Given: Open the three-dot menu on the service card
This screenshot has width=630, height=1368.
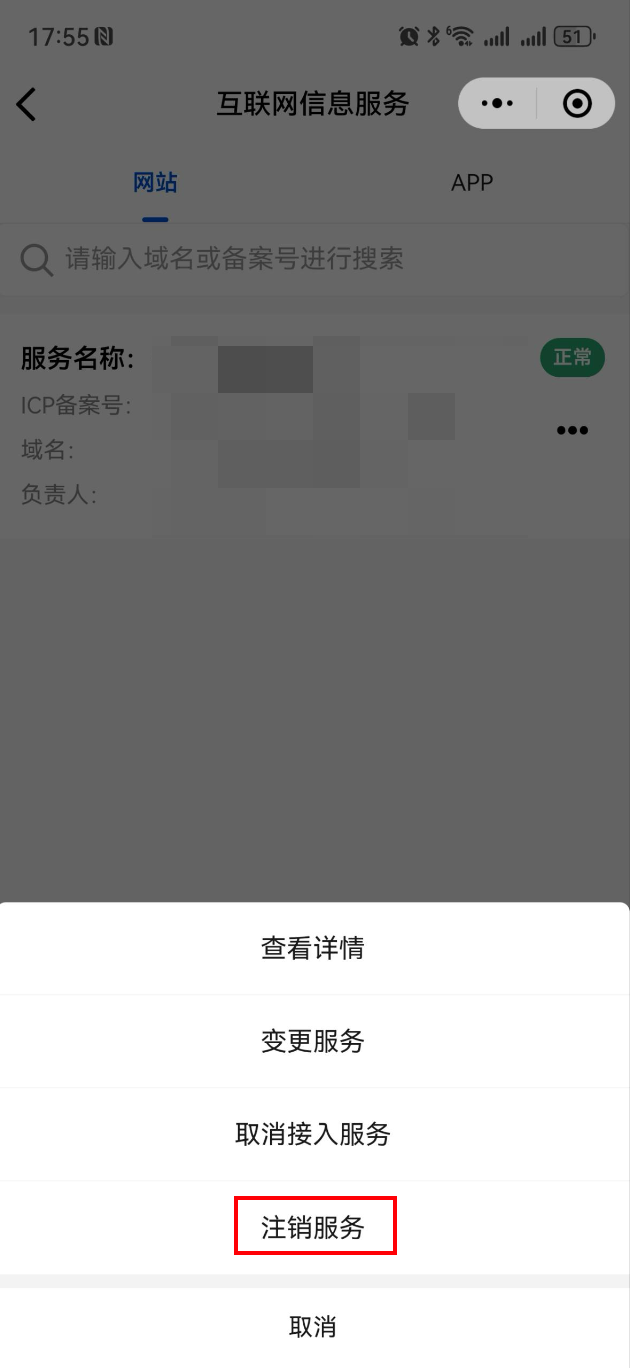Looking at the screenshot, I should click(572, 430).
